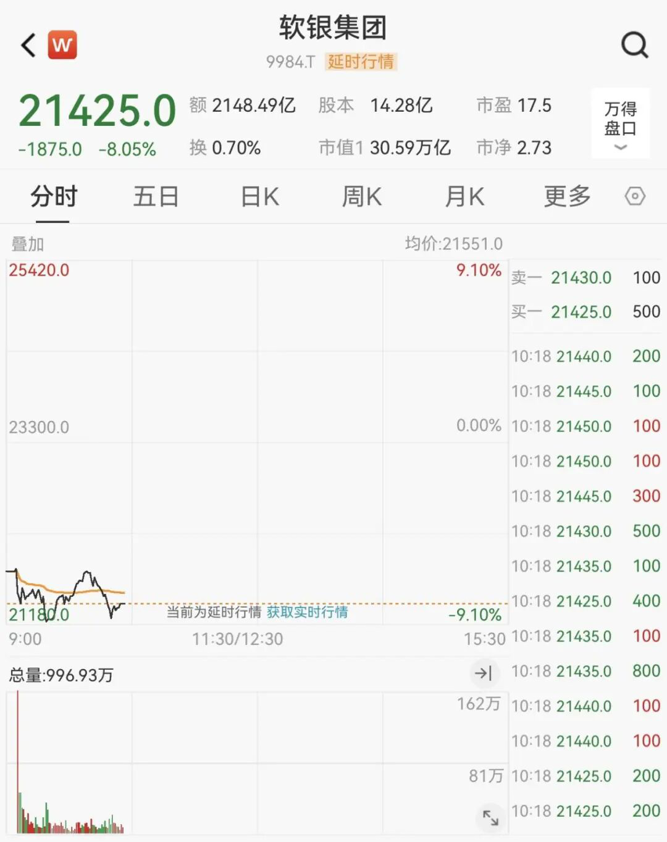
Task: Go back using the top-left arrow
Action: coord(28,45)
